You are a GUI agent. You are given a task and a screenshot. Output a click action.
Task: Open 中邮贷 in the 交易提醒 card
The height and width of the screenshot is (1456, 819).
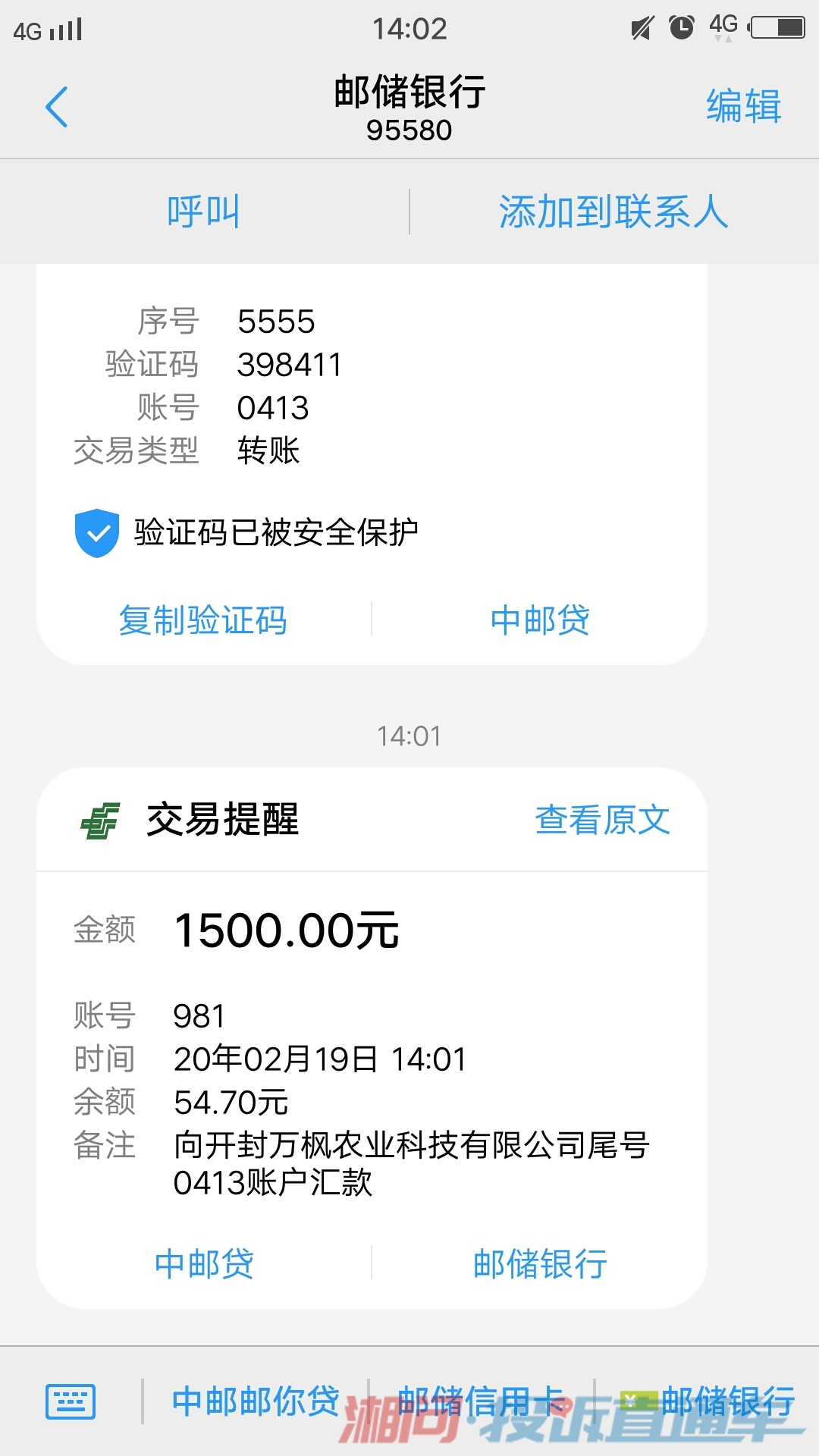(x=204, y=1264)
